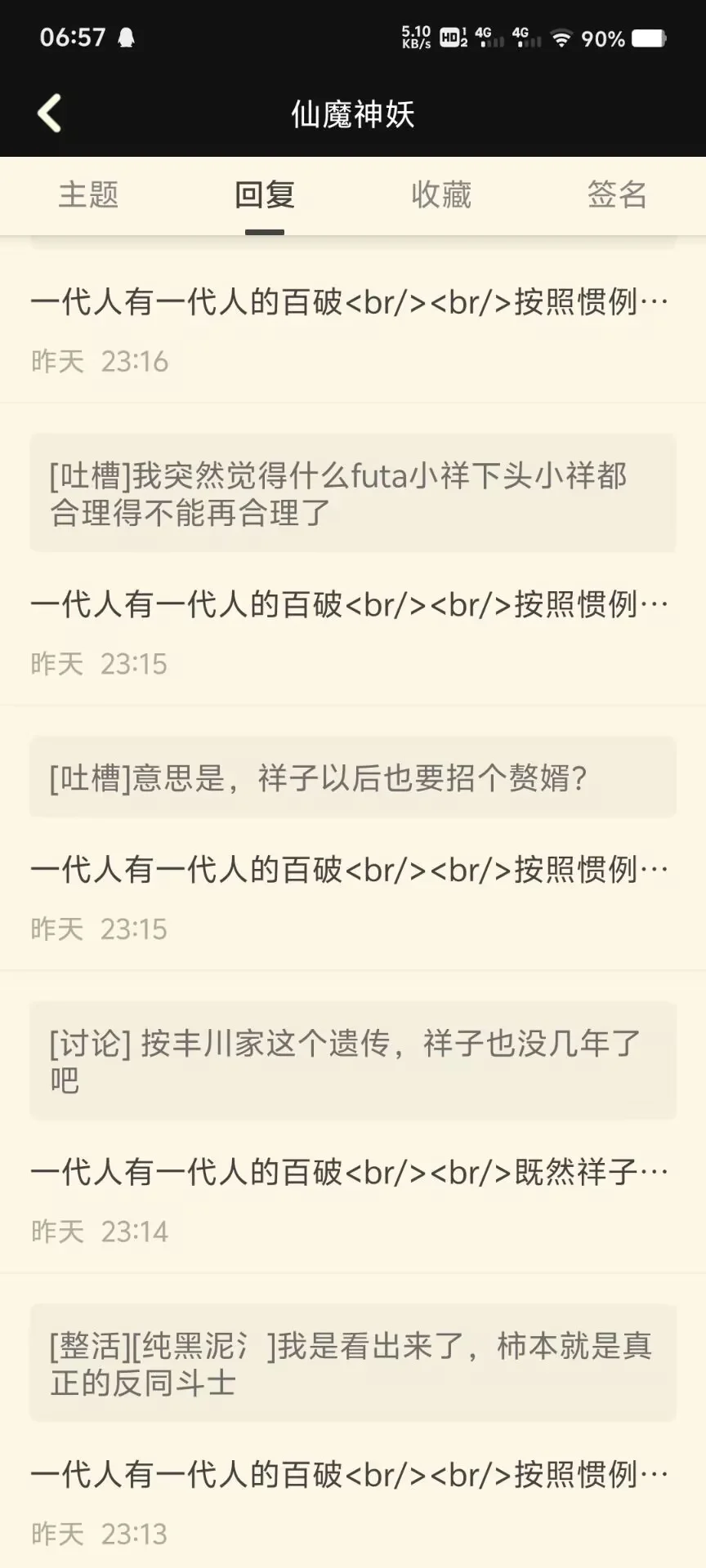706x1568 pixels.
Task: Go back using the top-left arrow
Action: pos(50,114)
